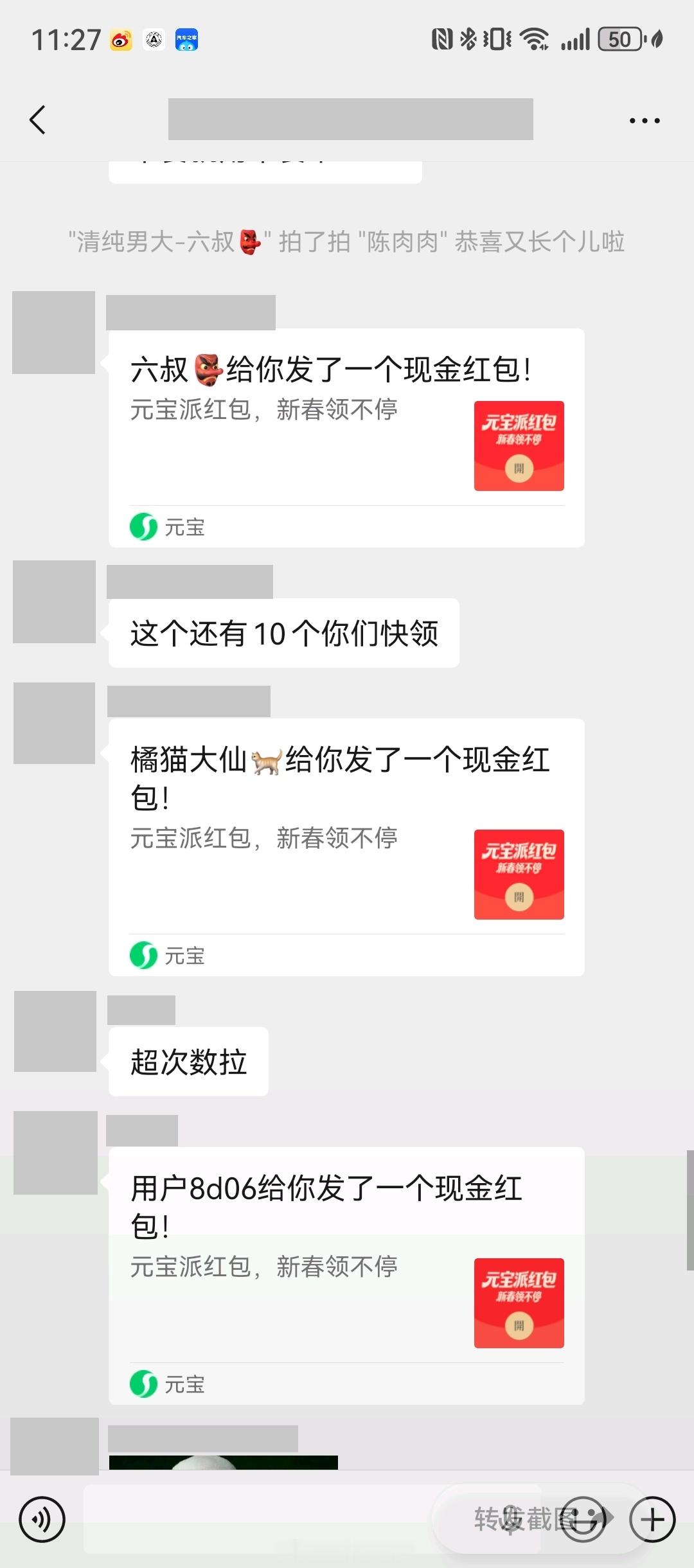Tap the battery indicator showing 50
Screen dimensions: 694x1568
619,40
